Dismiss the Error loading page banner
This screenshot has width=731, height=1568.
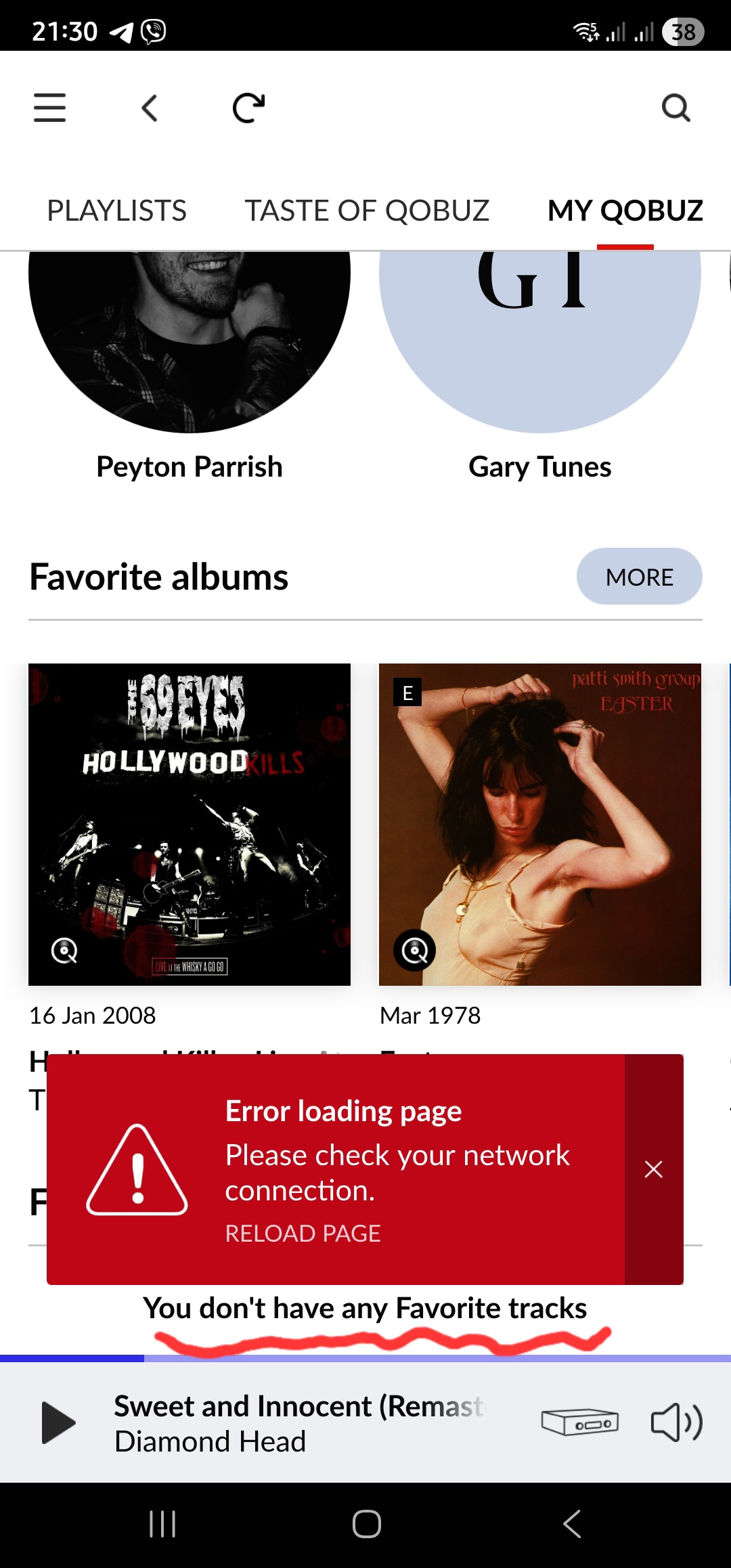pos(653,1169)
